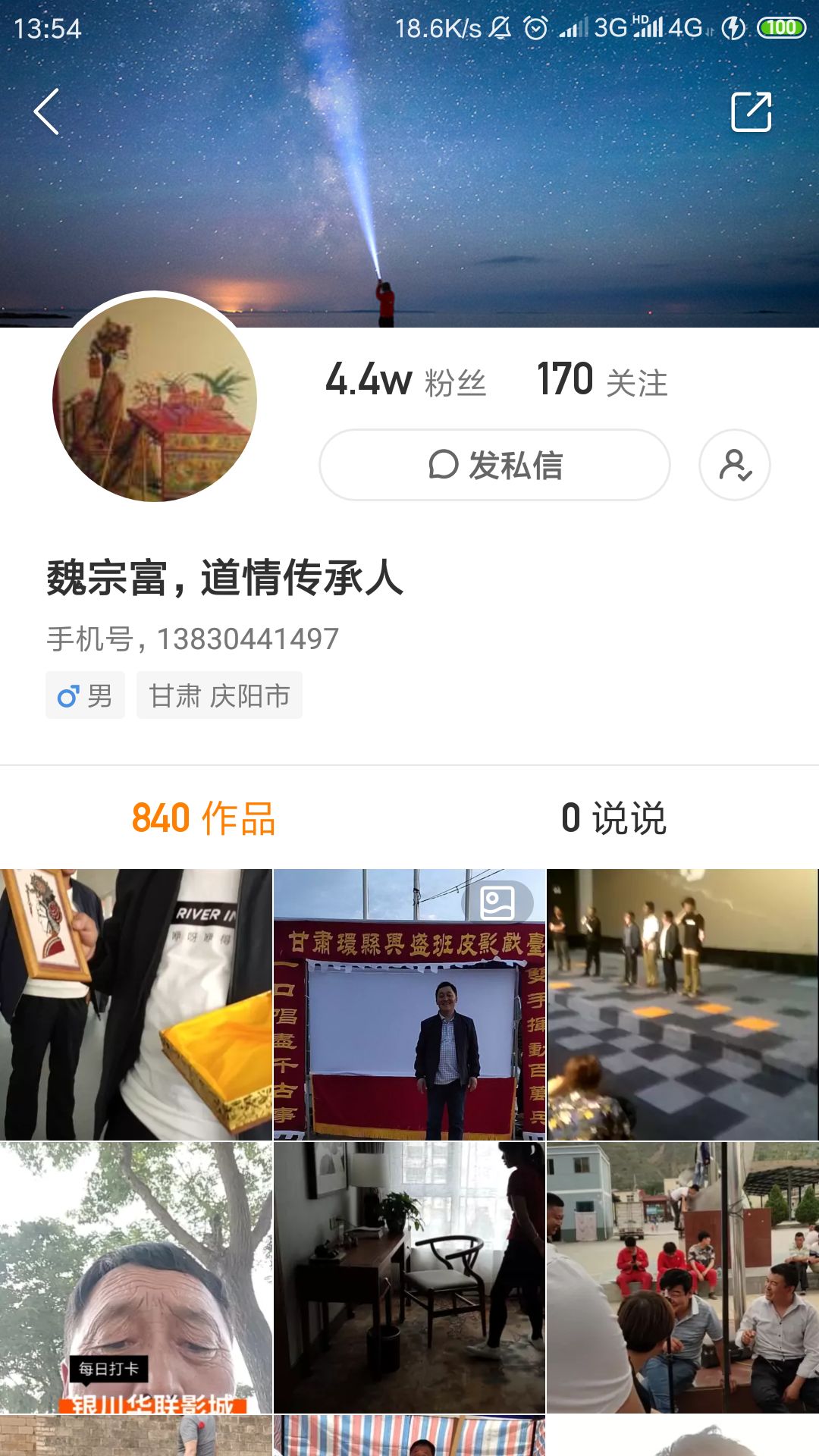Switch to the 840 作品 tab

point(203,818)
